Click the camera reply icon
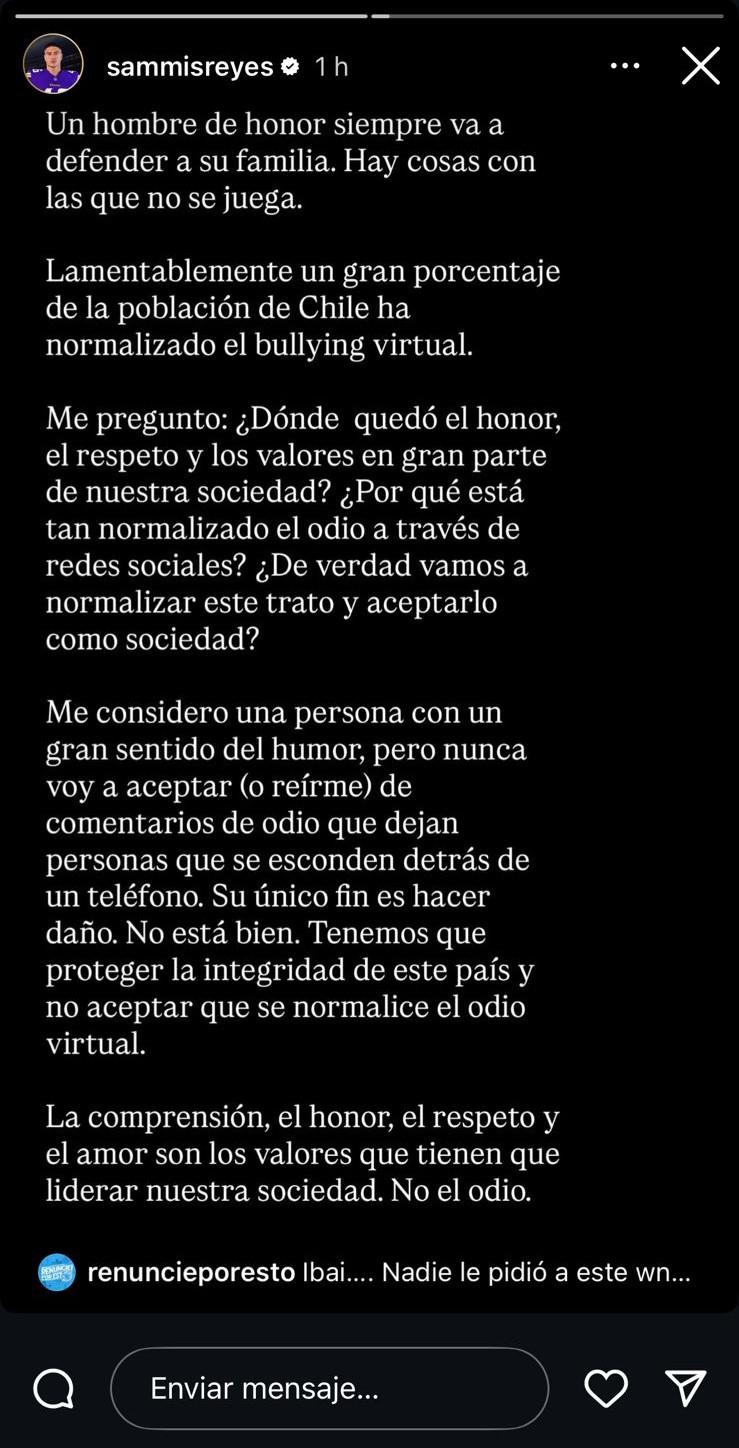The width and height of the screenshot is (739, 1448). [55, 1388]
